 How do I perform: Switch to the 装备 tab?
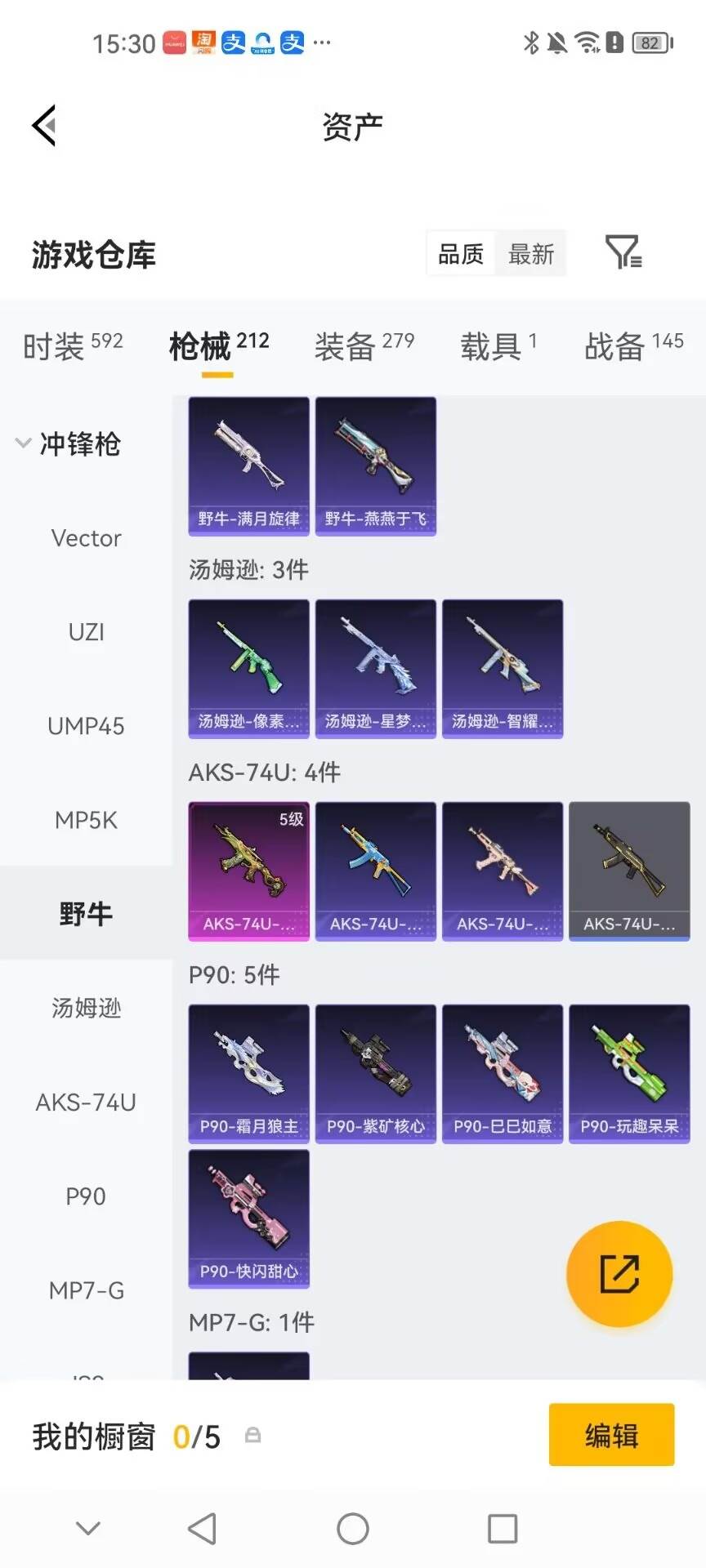(x=364, y=346)
